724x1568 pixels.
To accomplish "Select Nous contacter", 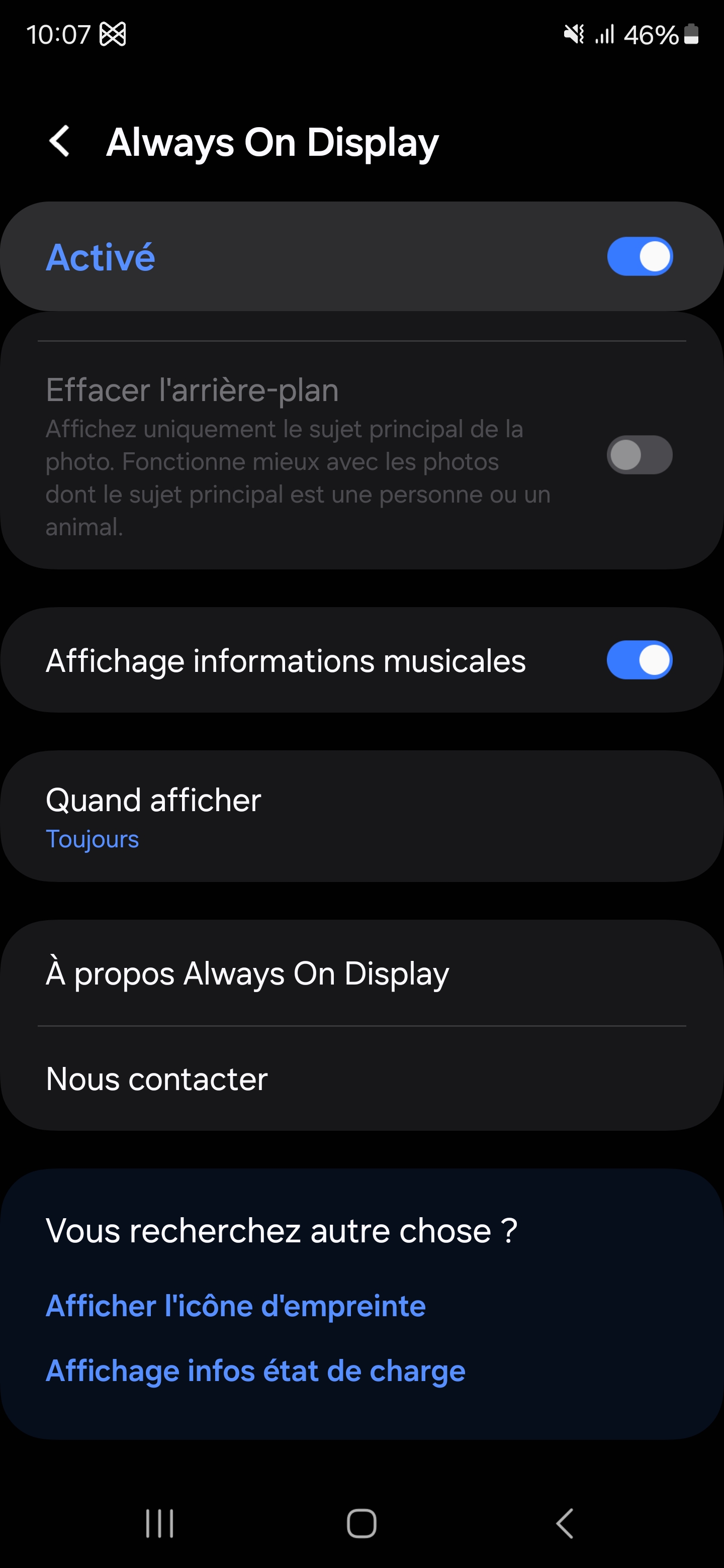I will (361, 1077).
